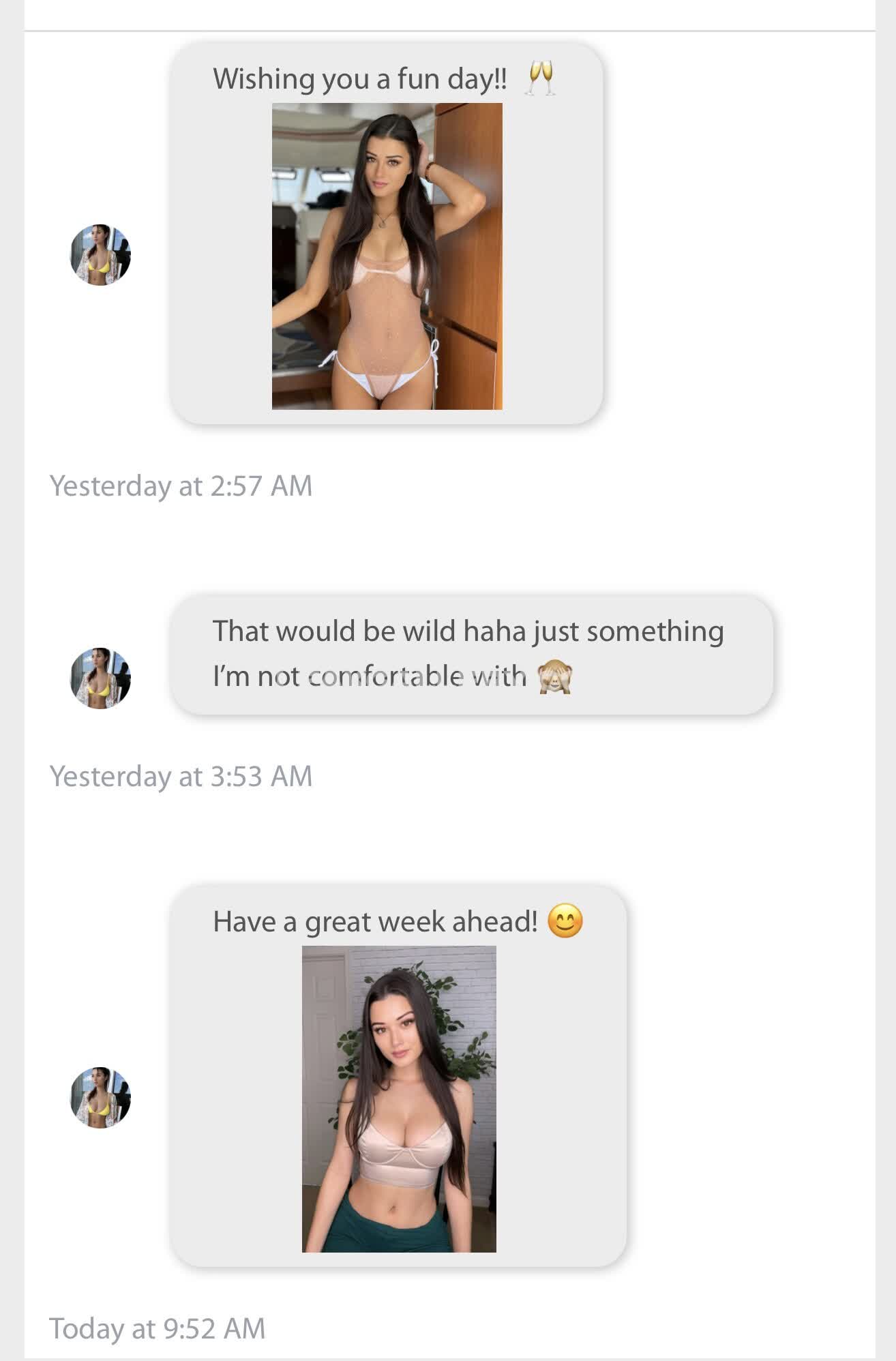Tap the profile picture next to "Wishing you a fun day!!"
Screen dimensions: 896x1361
point(100,255)
